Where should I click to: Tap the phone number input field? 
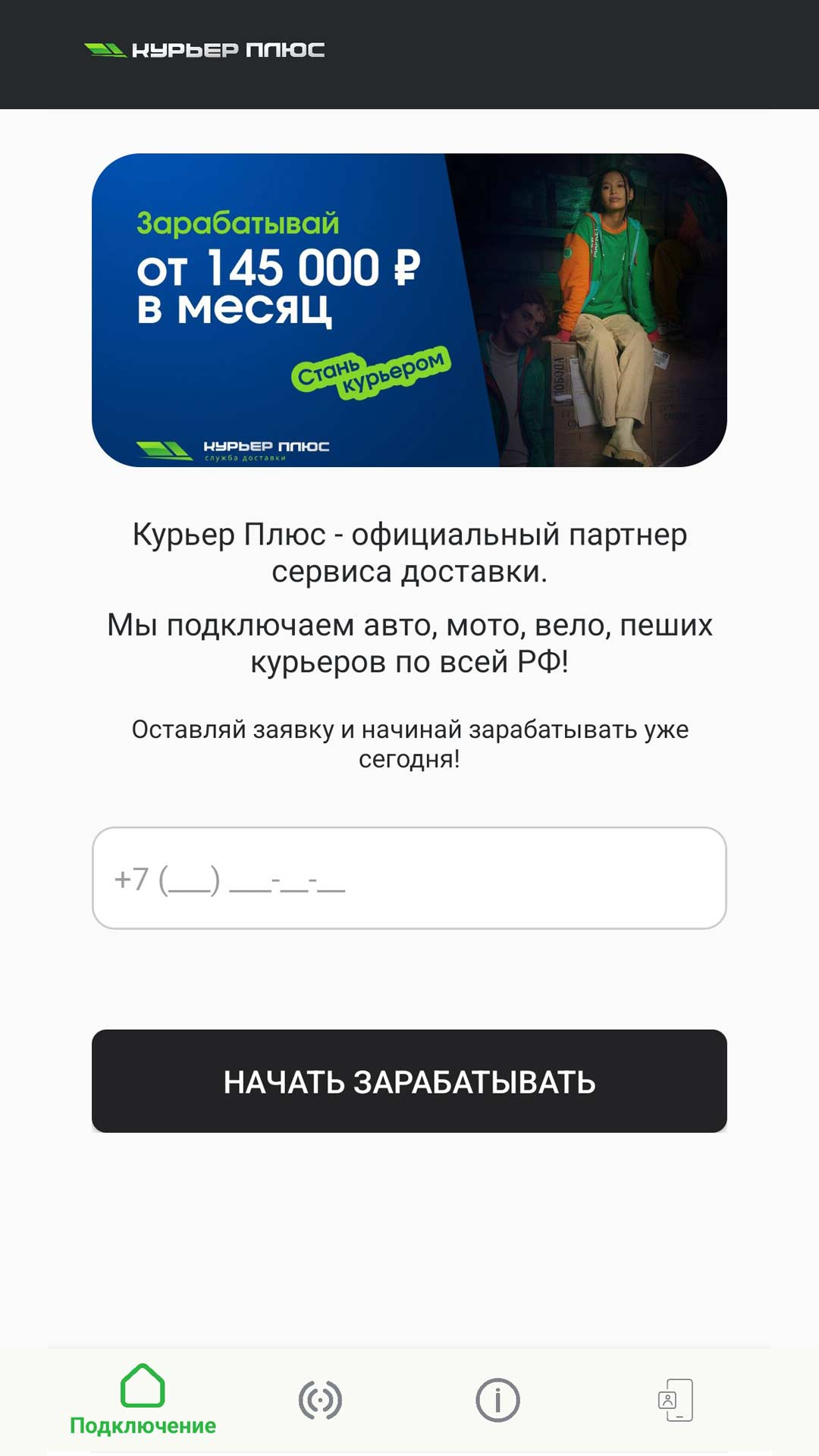(x=409, y=878)
